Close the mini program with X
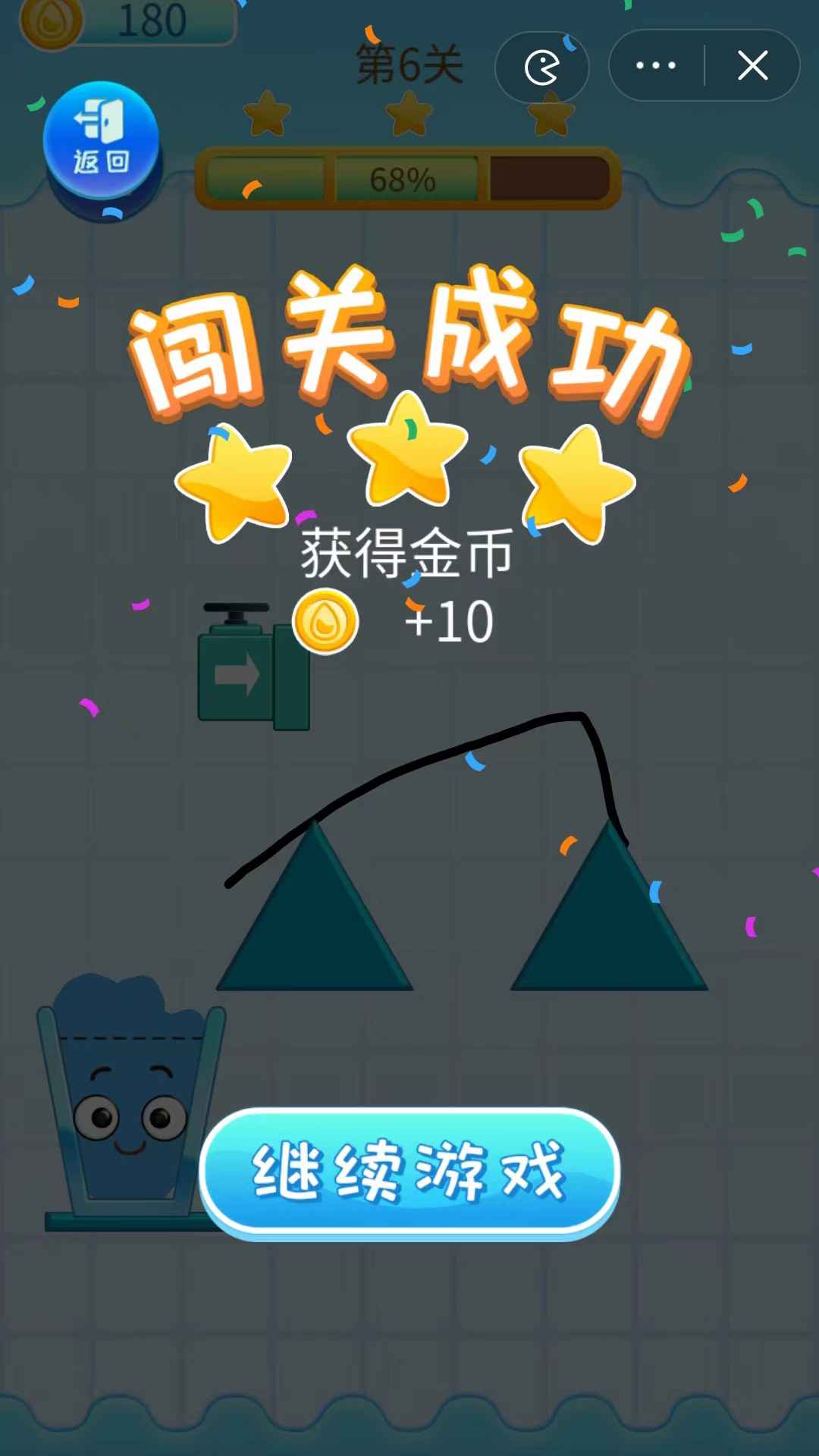Viewport: 819px width, 1456px height. point(752,66)
